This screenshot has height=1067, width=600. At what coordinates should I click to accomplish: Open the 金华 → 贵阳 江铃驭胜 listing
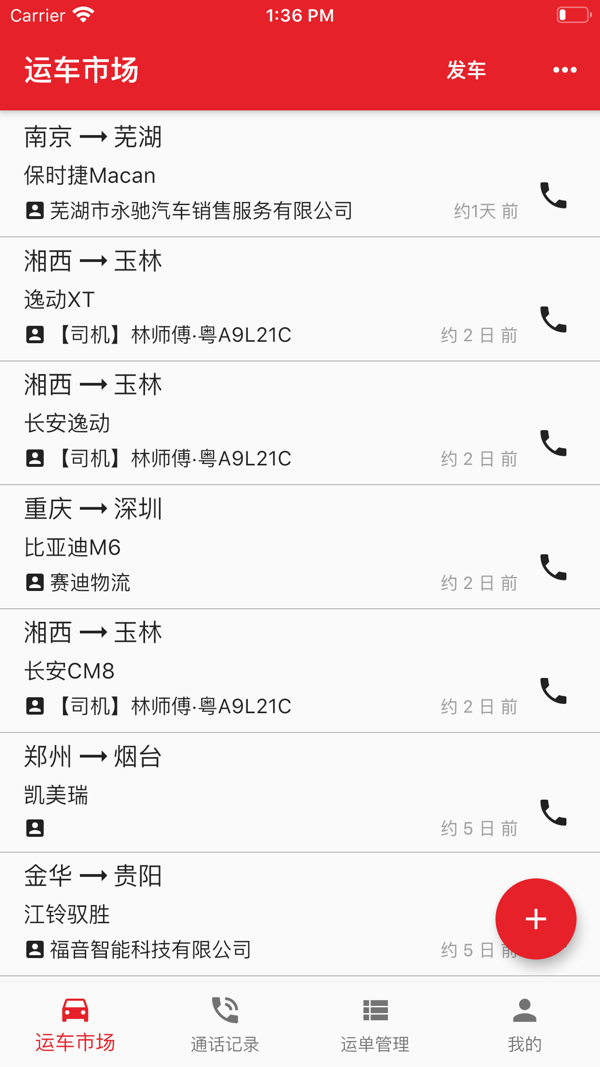click(x=250, y=913)
